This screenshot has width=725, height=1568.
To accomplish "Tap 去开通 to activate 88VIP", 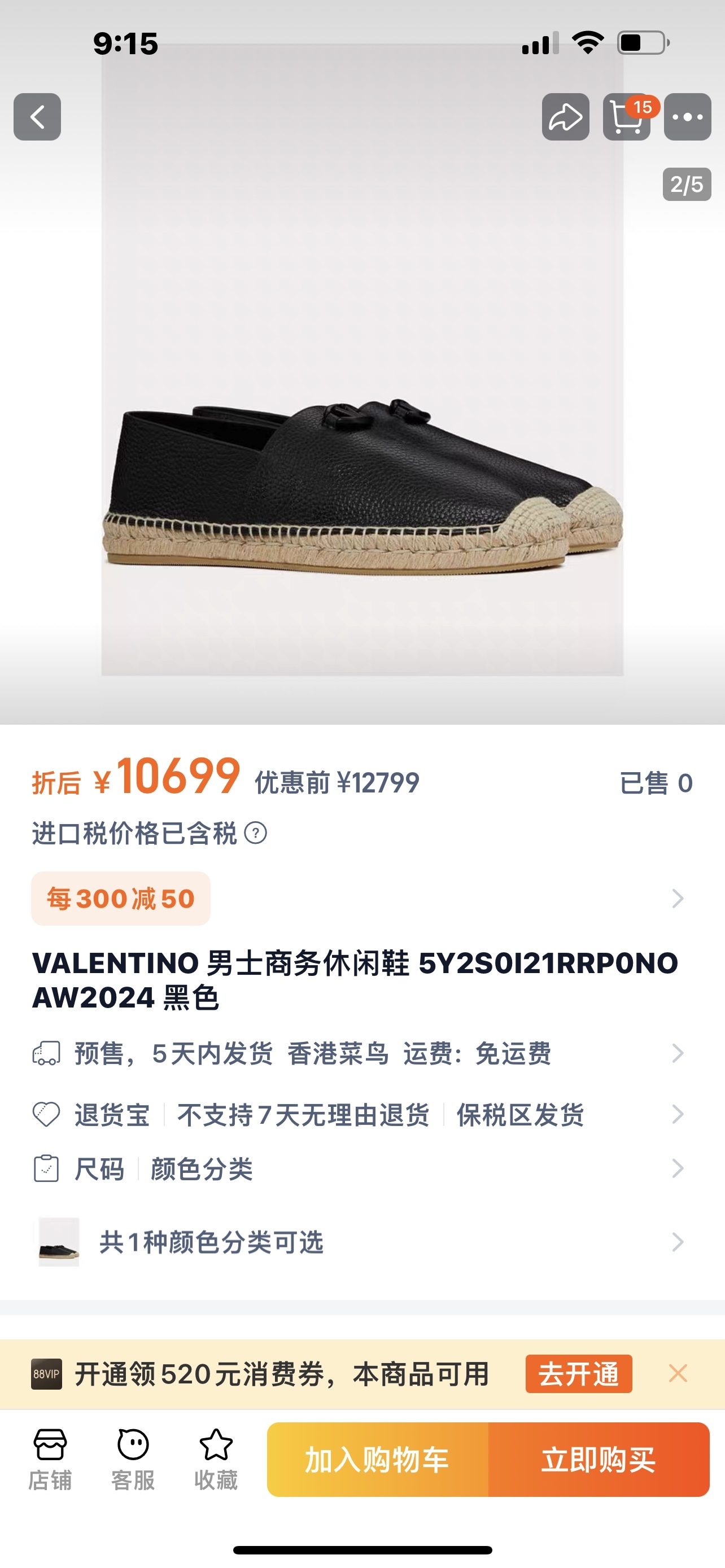I will click(x=578, y=1374).
